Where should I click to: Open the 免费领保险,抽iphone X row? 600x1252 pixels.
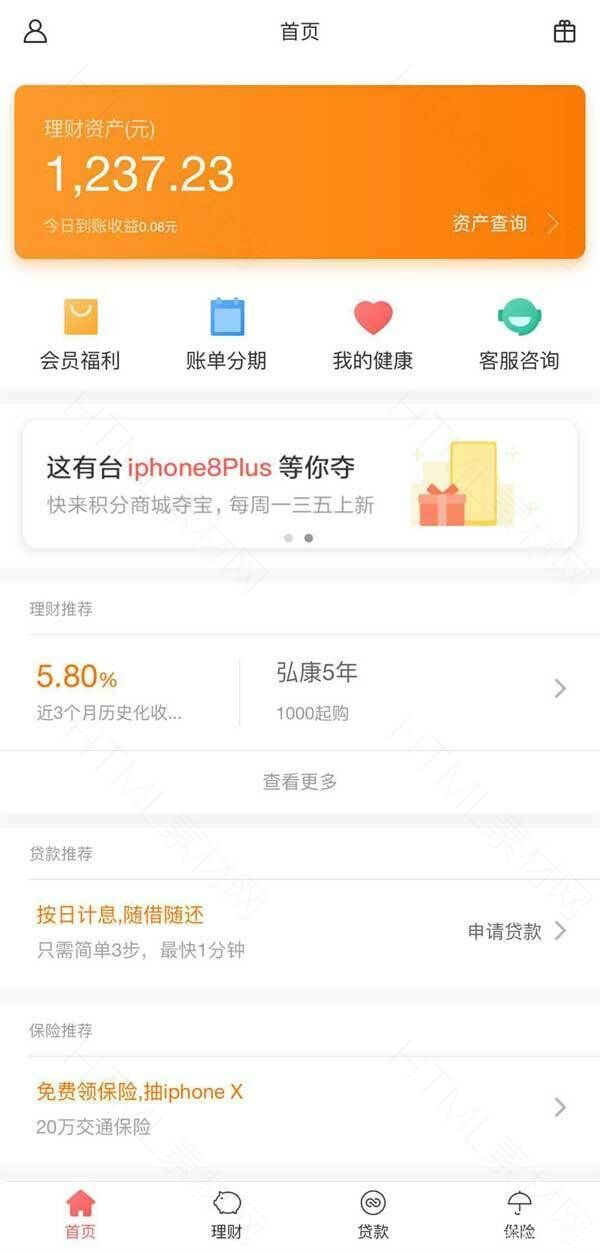coord(300,1108)
